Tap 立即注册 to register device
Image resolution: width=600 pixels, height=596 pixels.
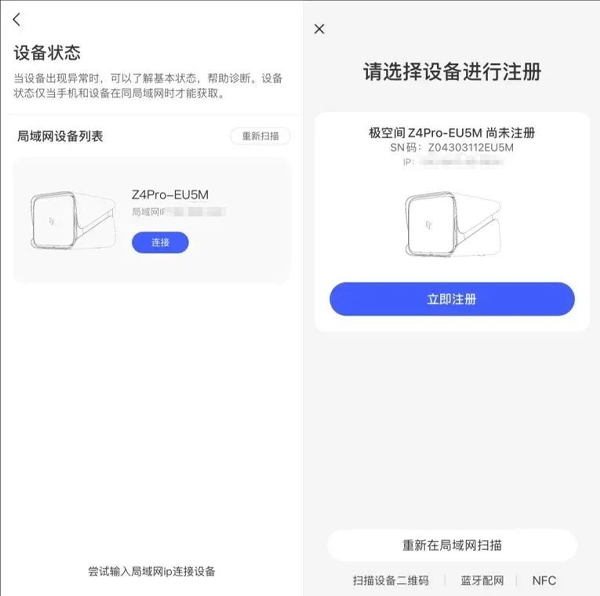click(x=452, y=299)
